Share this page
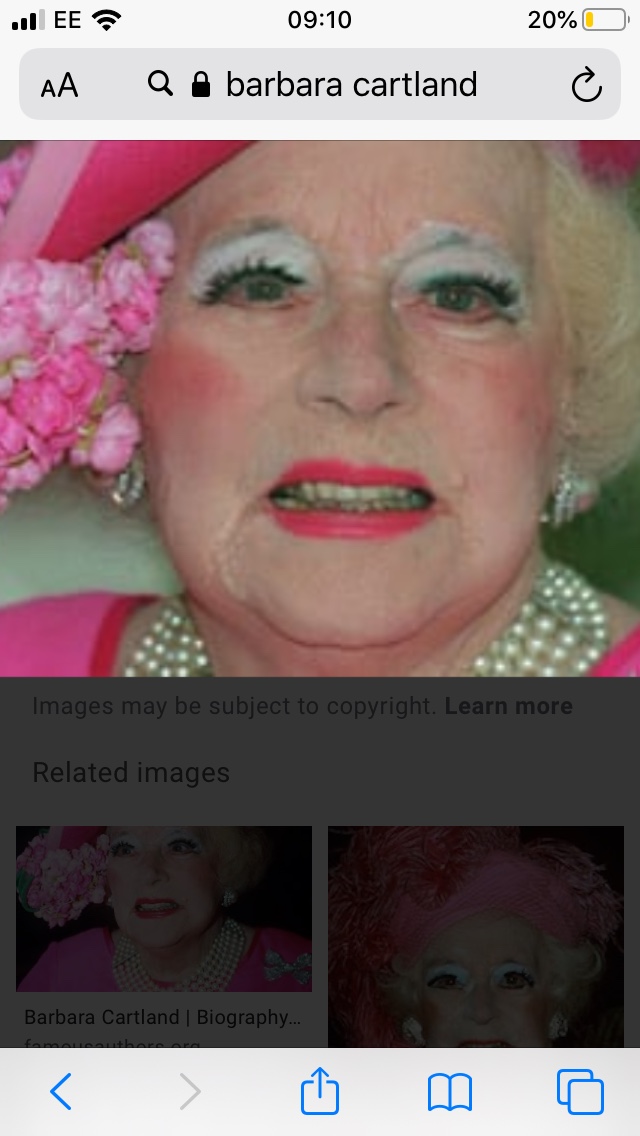Screen dimensions: 640x1136 [x=320, y=1092]
